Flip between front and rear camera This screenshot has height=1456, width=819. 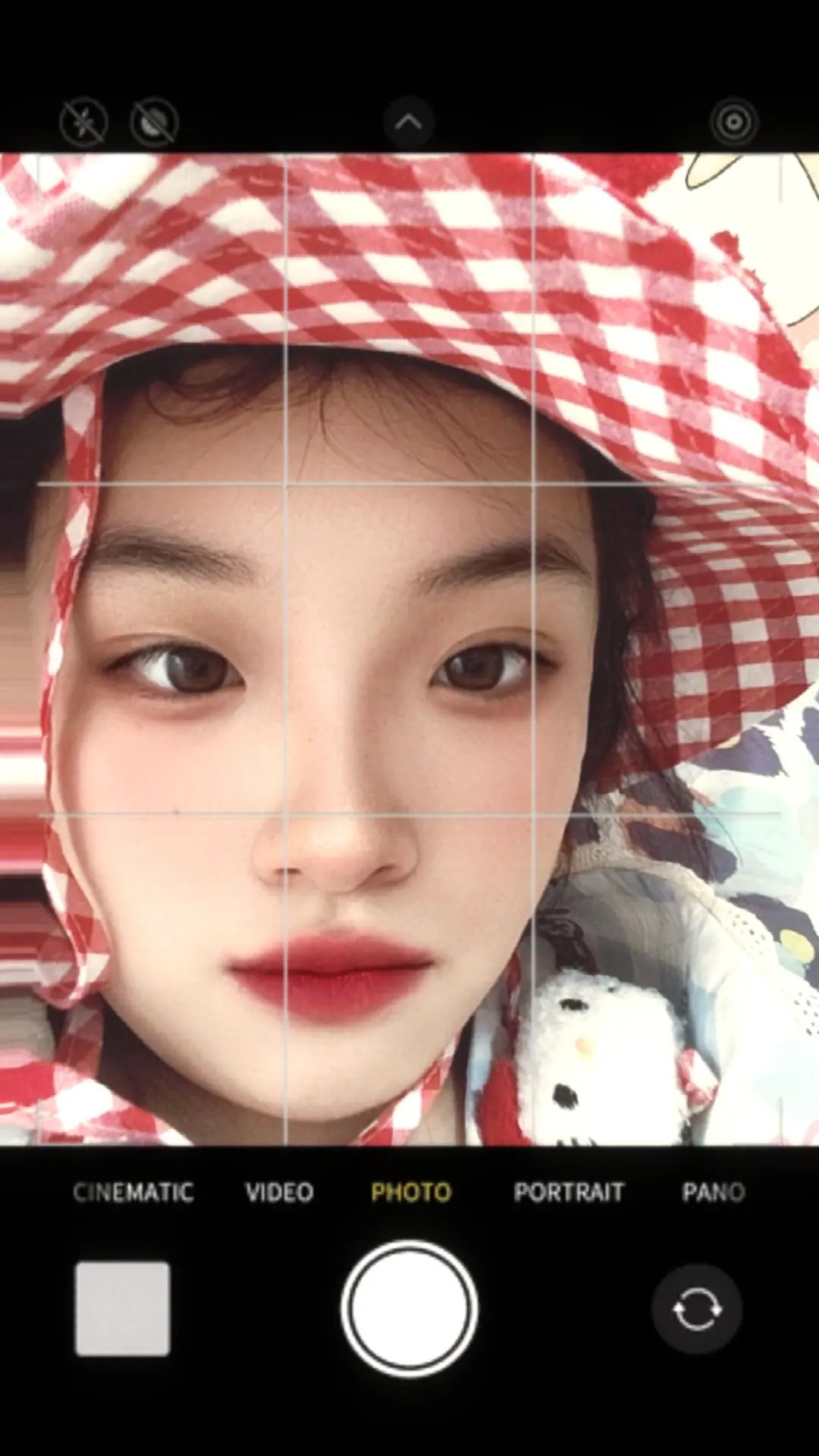tap(697, 1309)
